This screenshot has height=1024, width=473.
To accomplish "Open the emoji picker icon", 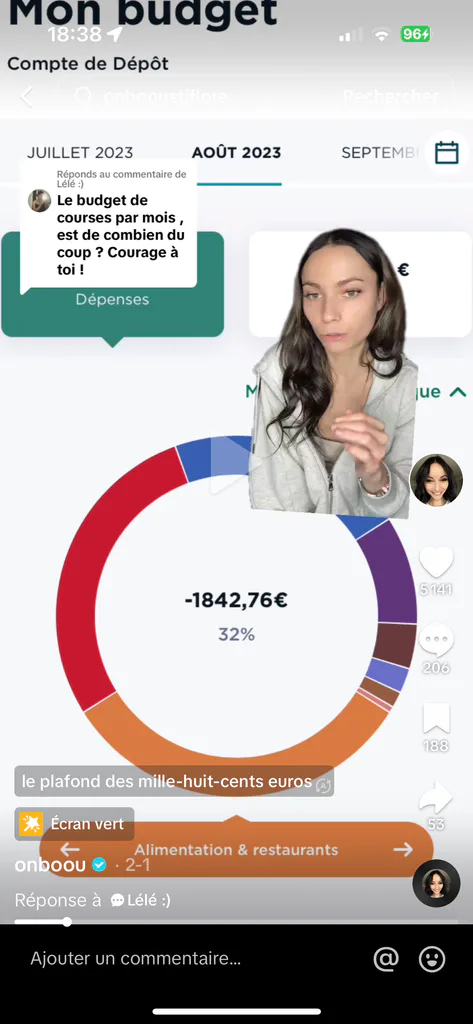I will (432, 959).
